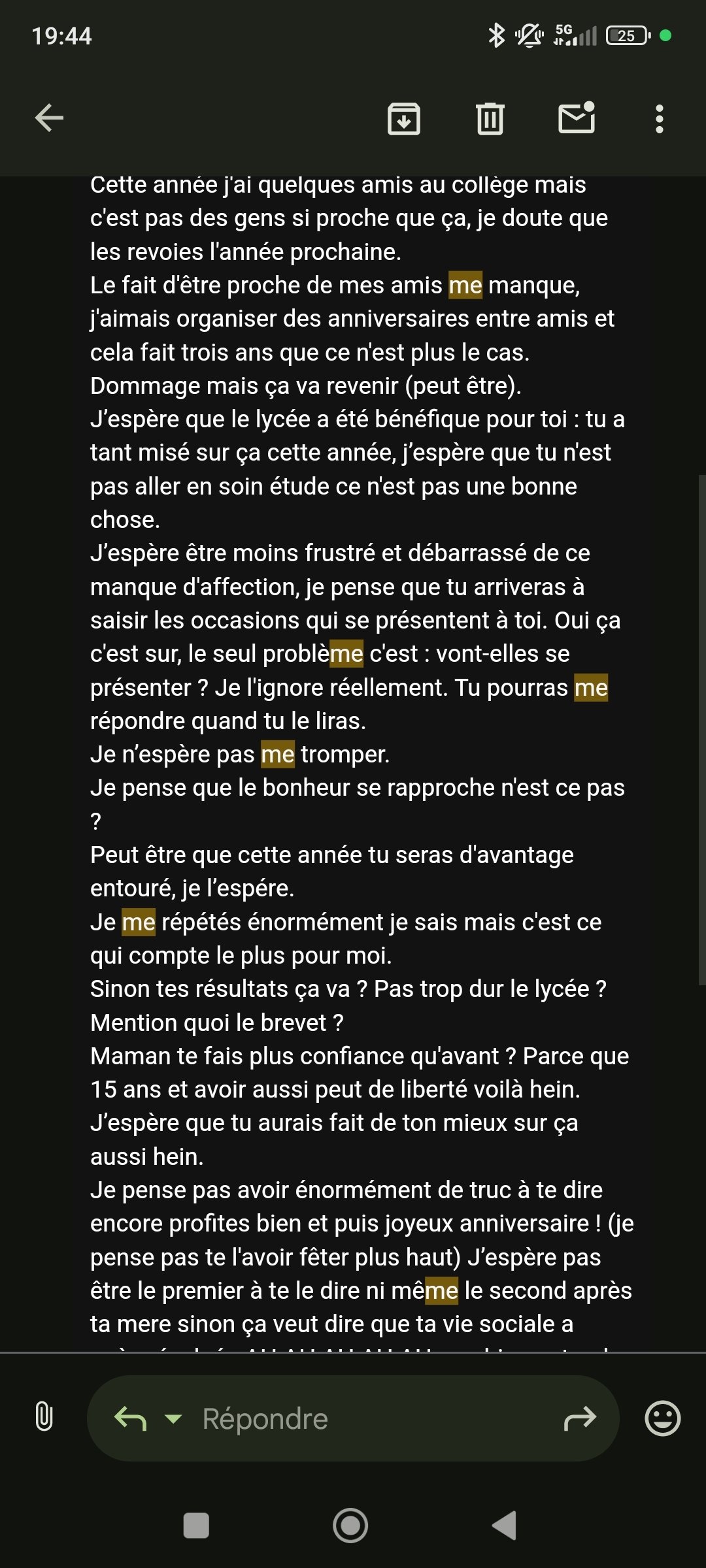This screenshot has height=1568, width=706.
Task: Archive this email
Action: click(404, 119)
